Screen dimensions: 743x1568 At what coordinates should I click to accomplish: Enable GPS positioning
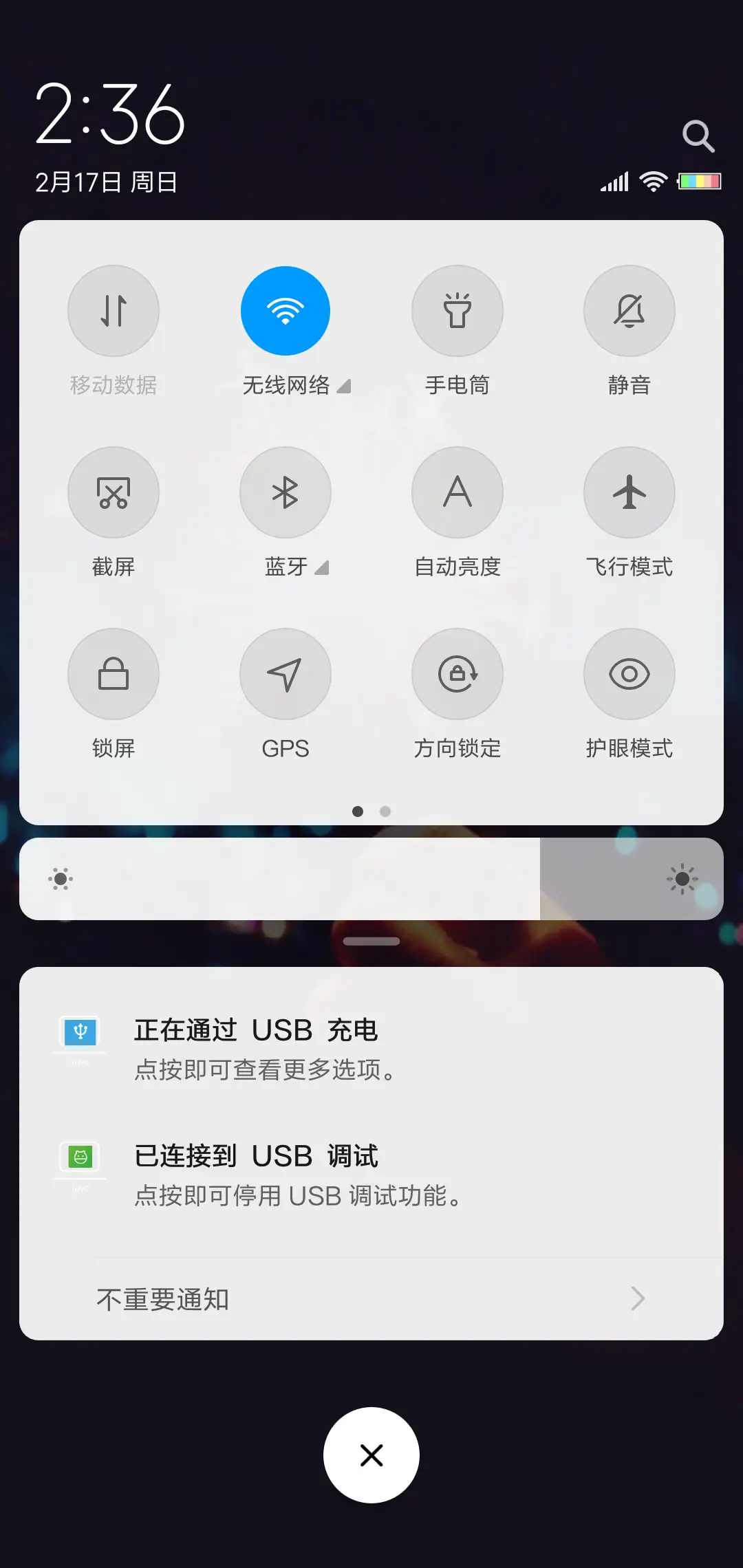click(286, 674)
